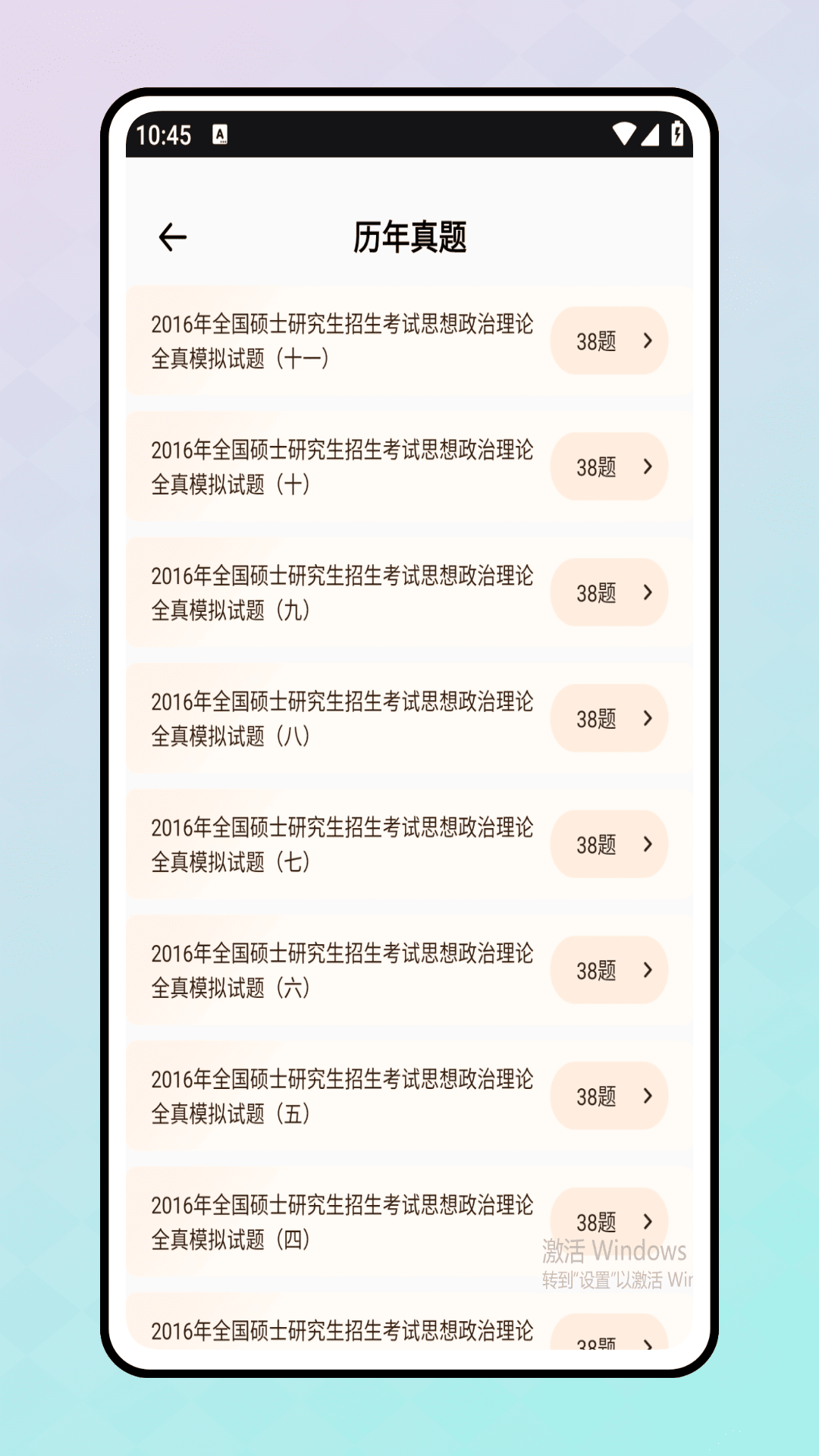Select the 全真模拟试题（十一）list item
This screenshot has height=1456, width=819.
341,342
